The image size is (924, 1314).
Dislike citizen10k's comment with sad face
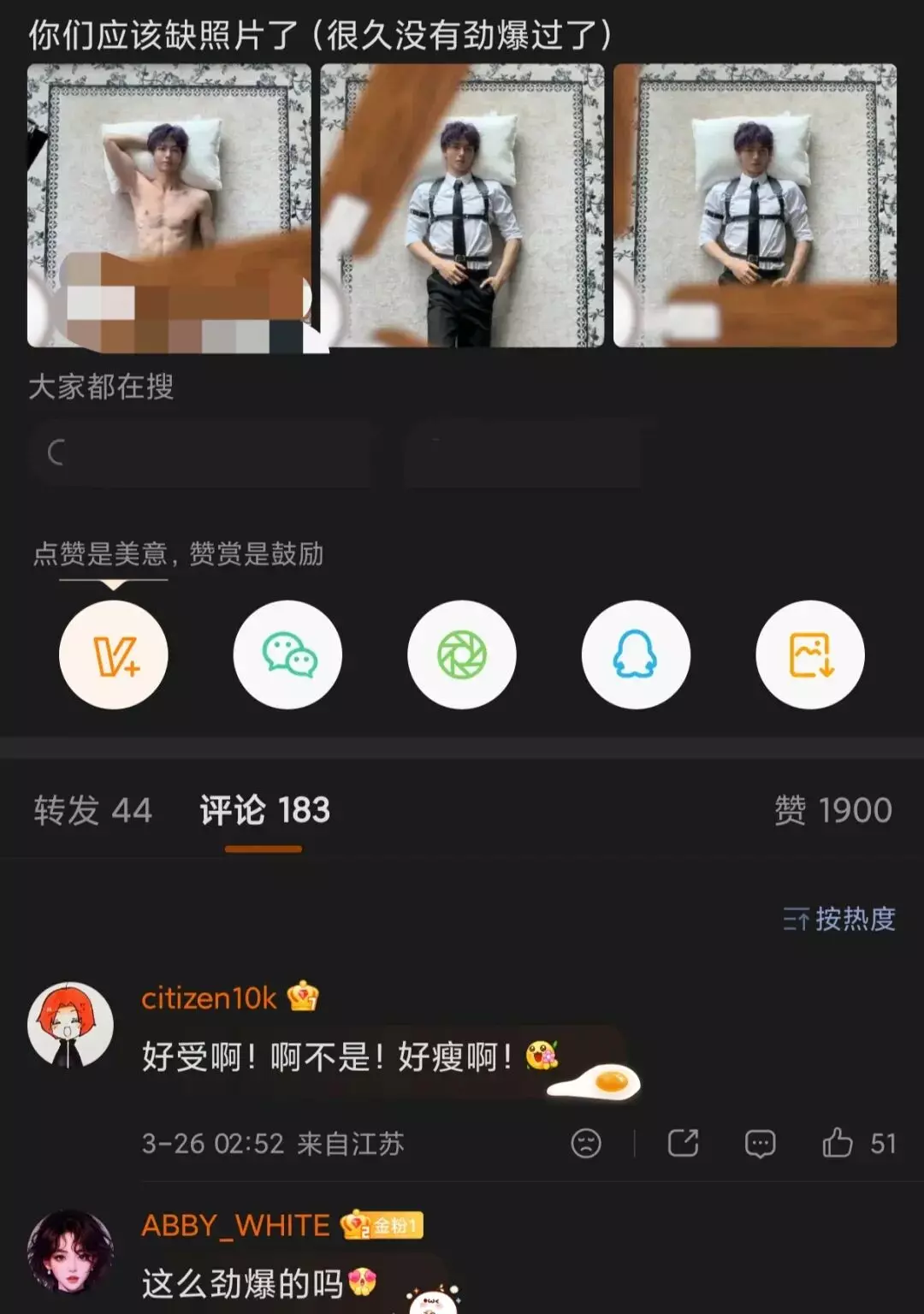(586, 1143)
